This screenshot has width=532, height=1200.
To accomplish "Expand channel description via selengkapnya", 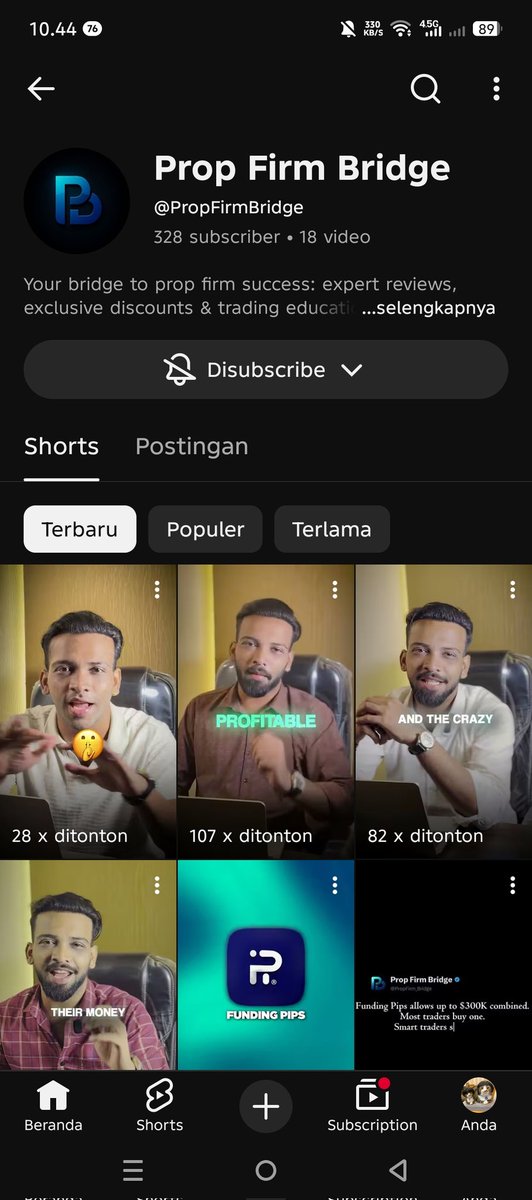I will click(428, 308).
